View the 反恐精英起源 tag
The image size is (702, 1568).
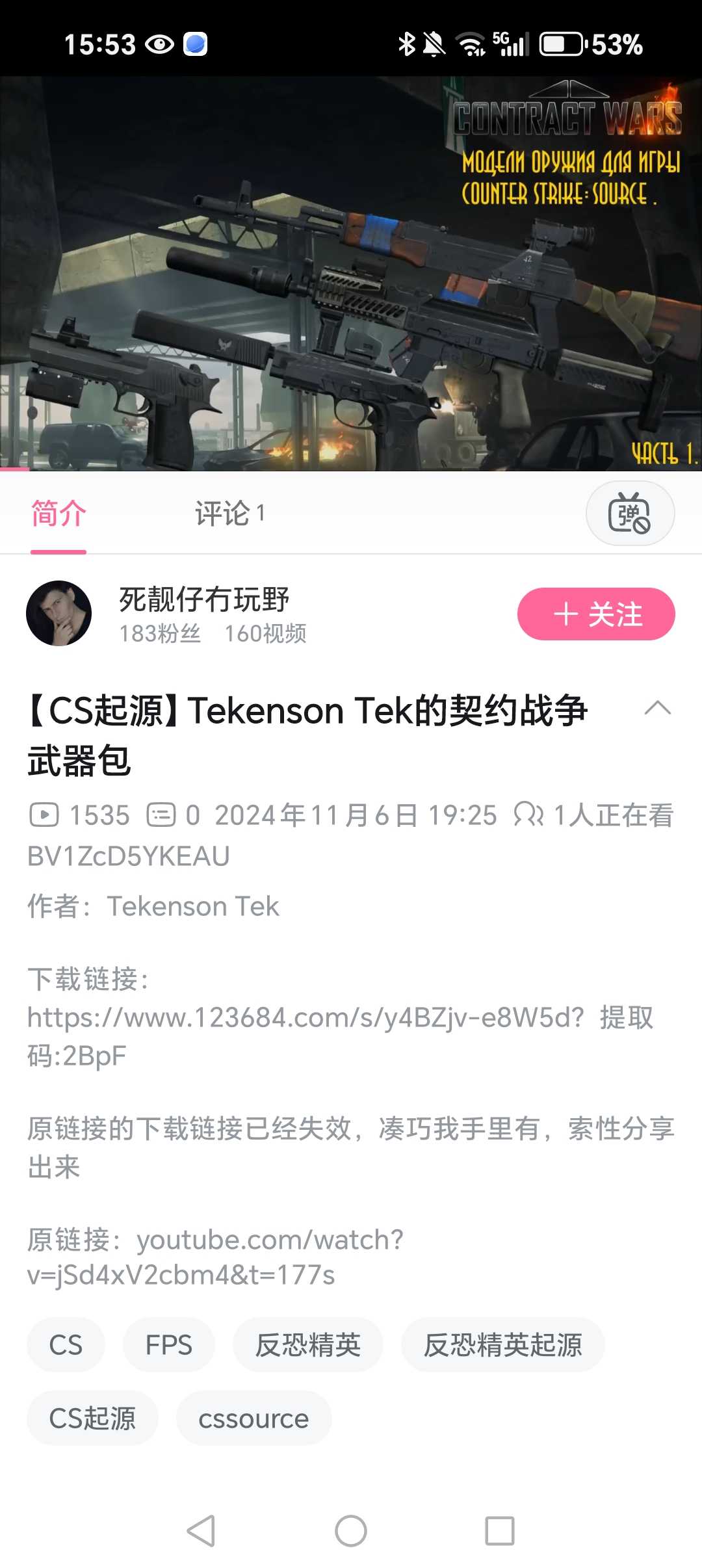(502, 1345)
